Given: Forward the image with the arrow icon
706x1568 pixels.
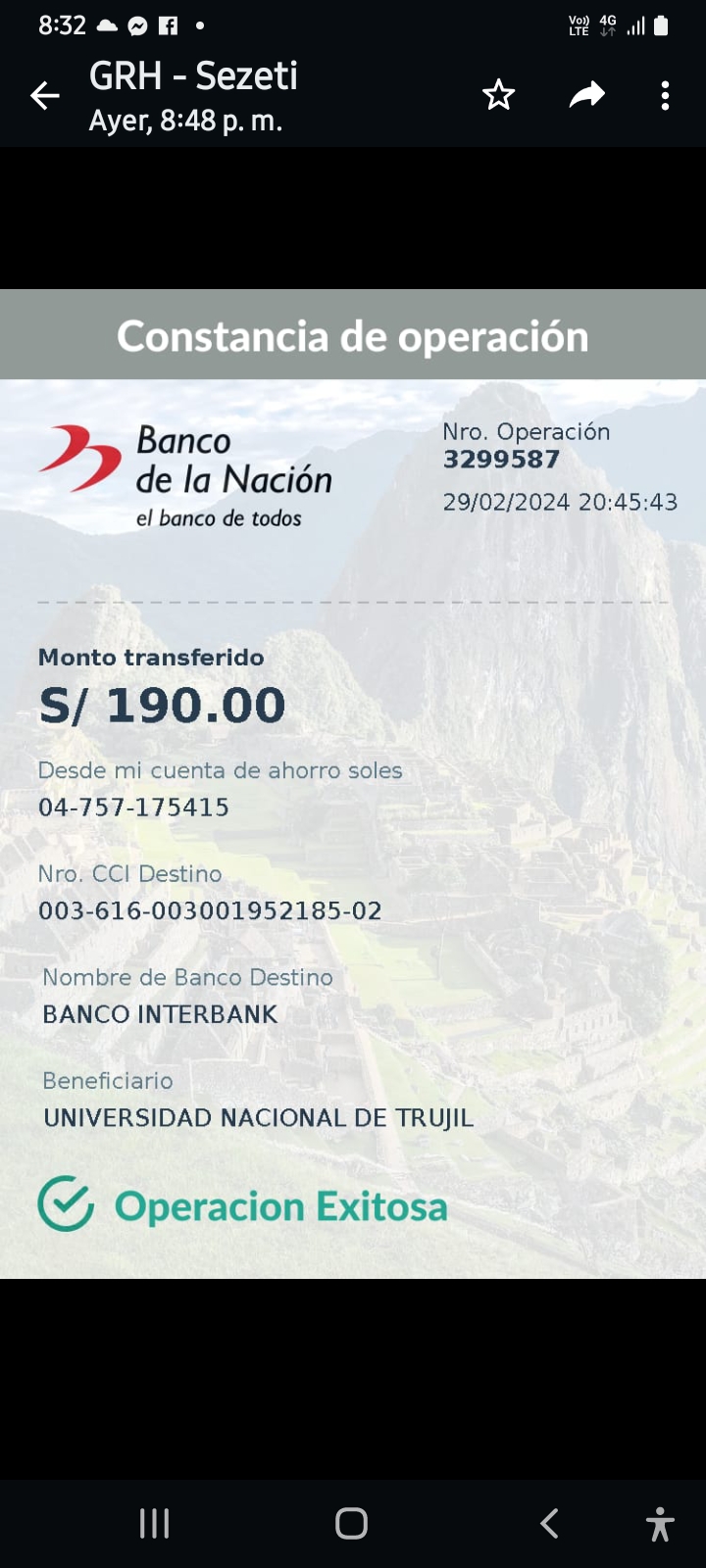Looking at the screenshot, I should pyautogui.click(x=586, y=95).
